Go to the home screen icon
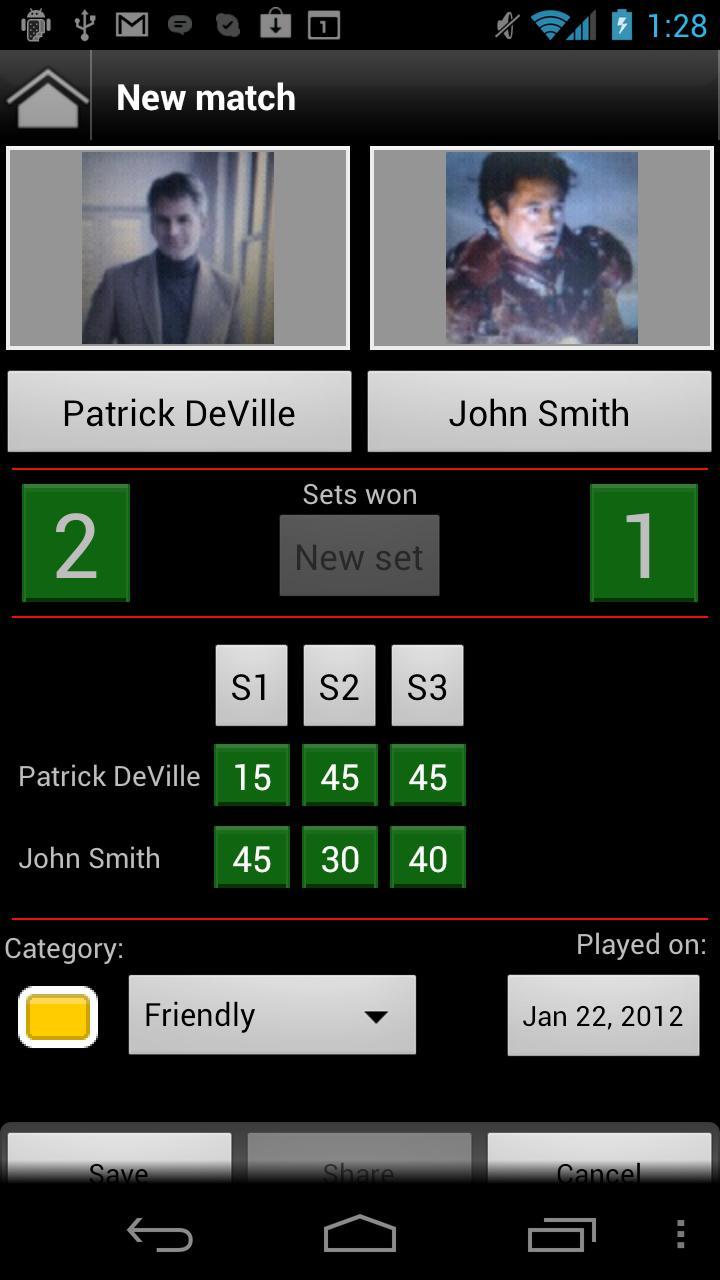This screenshot has height=1280, width=720. click(46, 97)
